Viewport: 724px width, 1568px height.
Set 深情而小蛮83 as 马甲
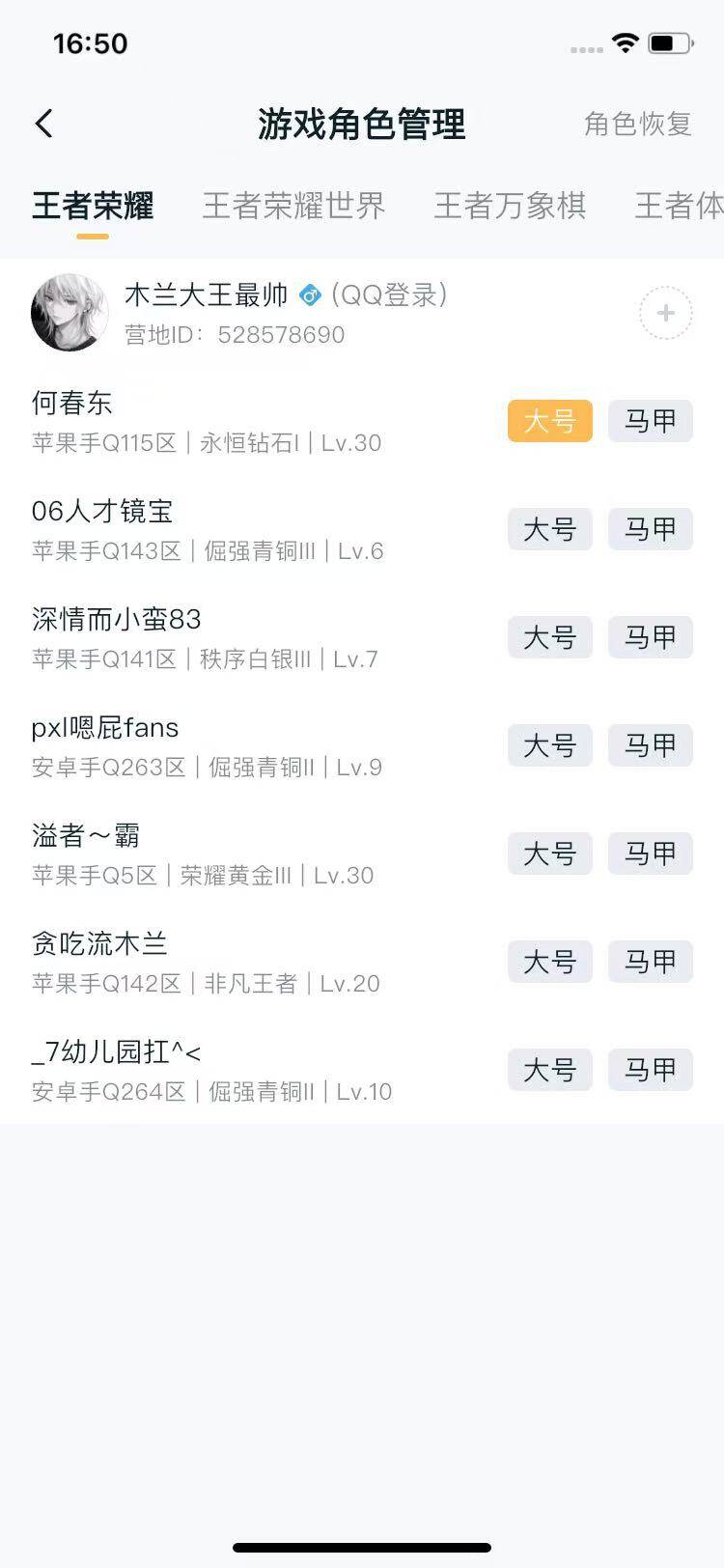coord(650,637)
